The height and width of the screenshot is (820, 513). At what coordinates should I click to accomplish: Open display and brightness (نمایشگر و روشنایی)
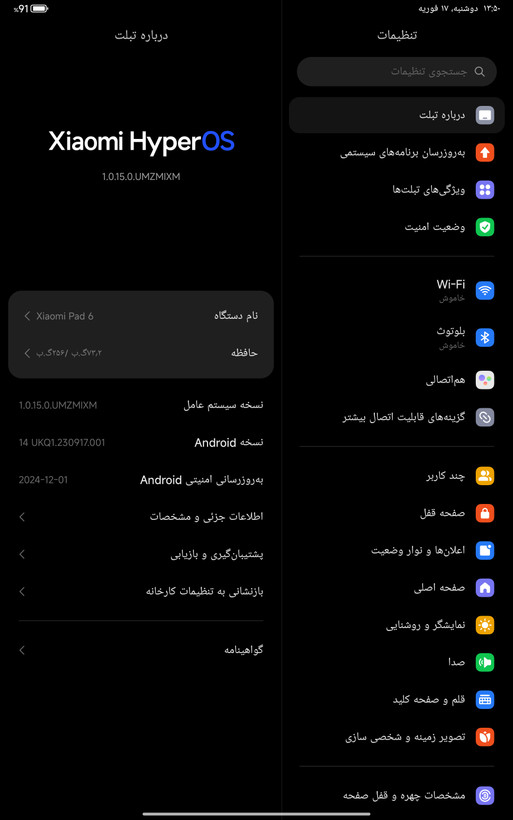point(396,625)
